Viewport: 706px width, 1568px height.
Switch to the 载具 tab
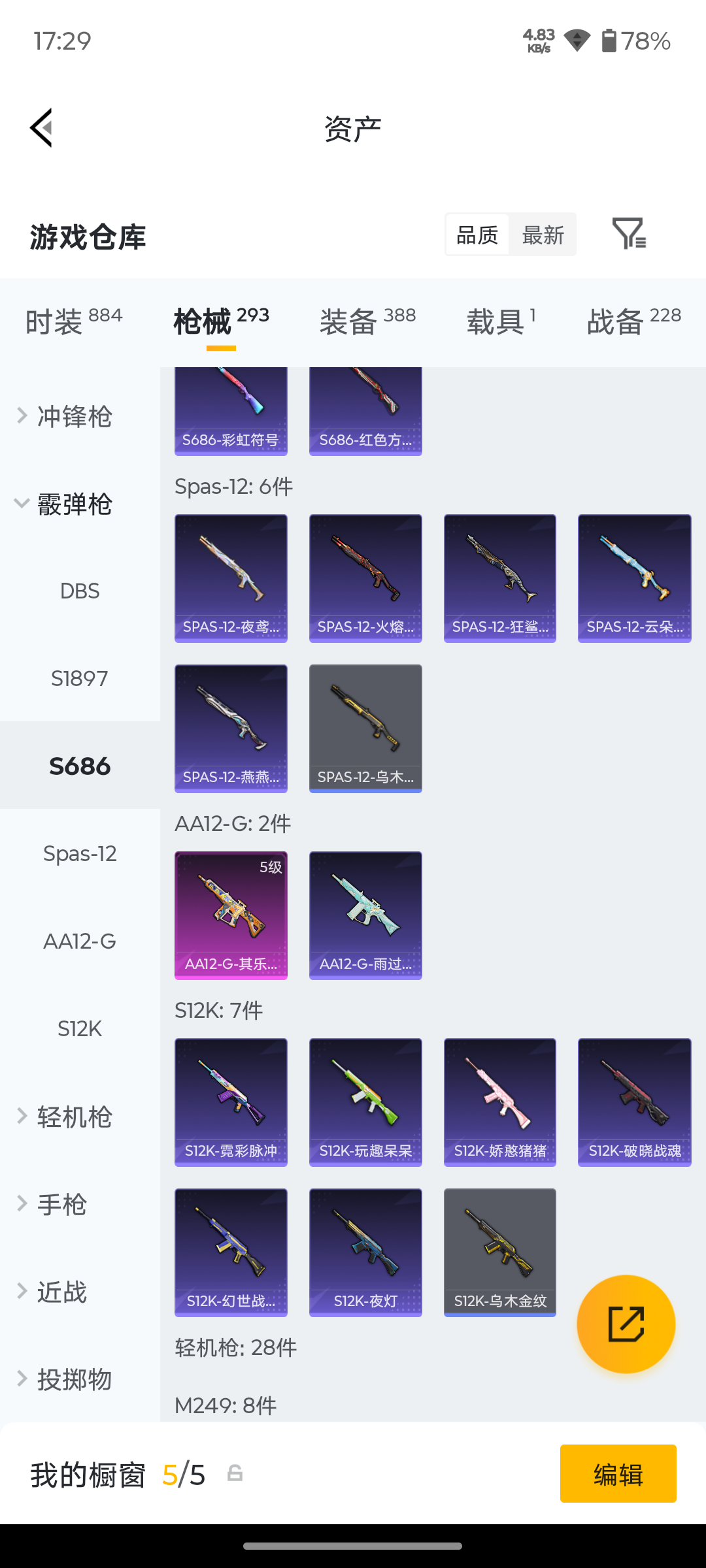[x=501, y=321]
